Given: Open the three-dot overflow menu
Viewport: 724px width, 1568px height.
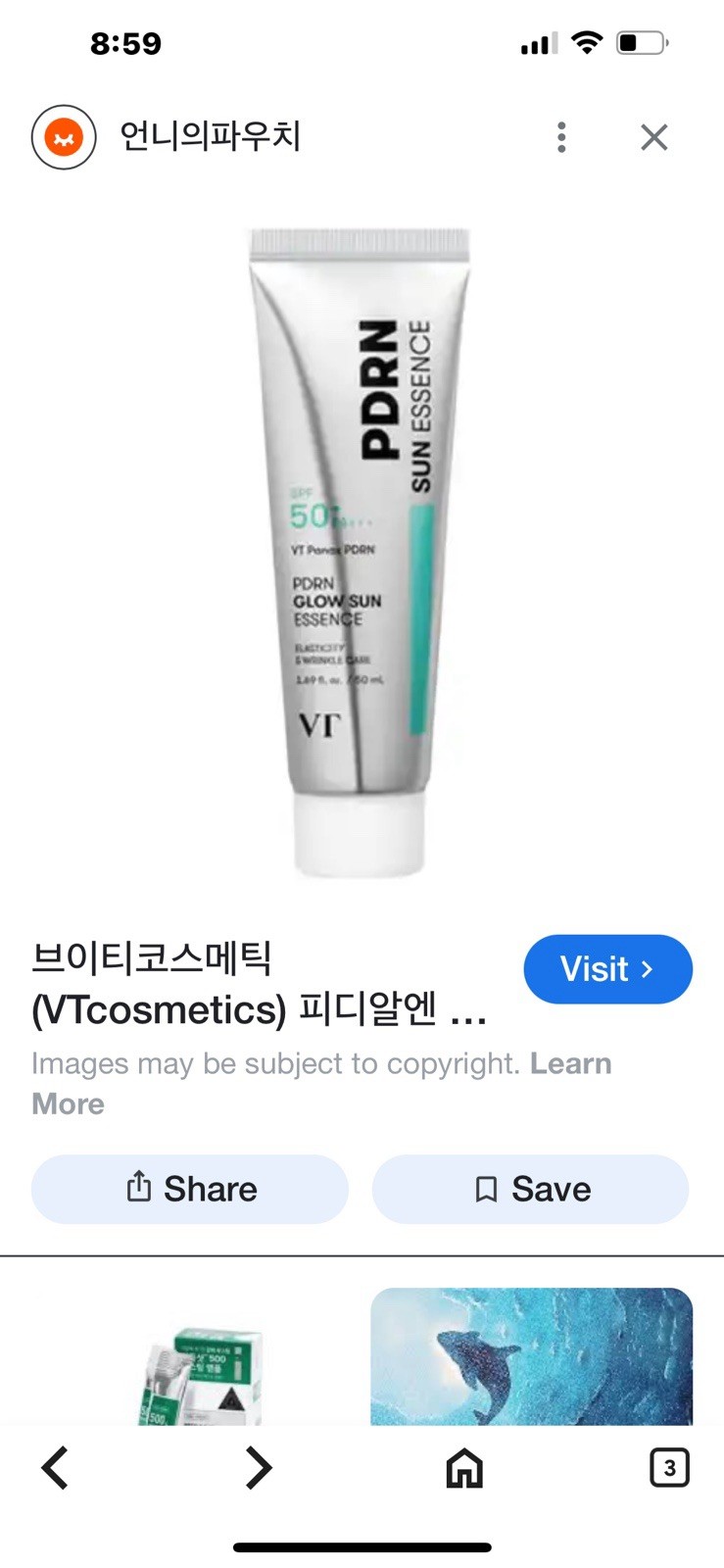Looking at the screenshot, I should [x=561, y=137].
